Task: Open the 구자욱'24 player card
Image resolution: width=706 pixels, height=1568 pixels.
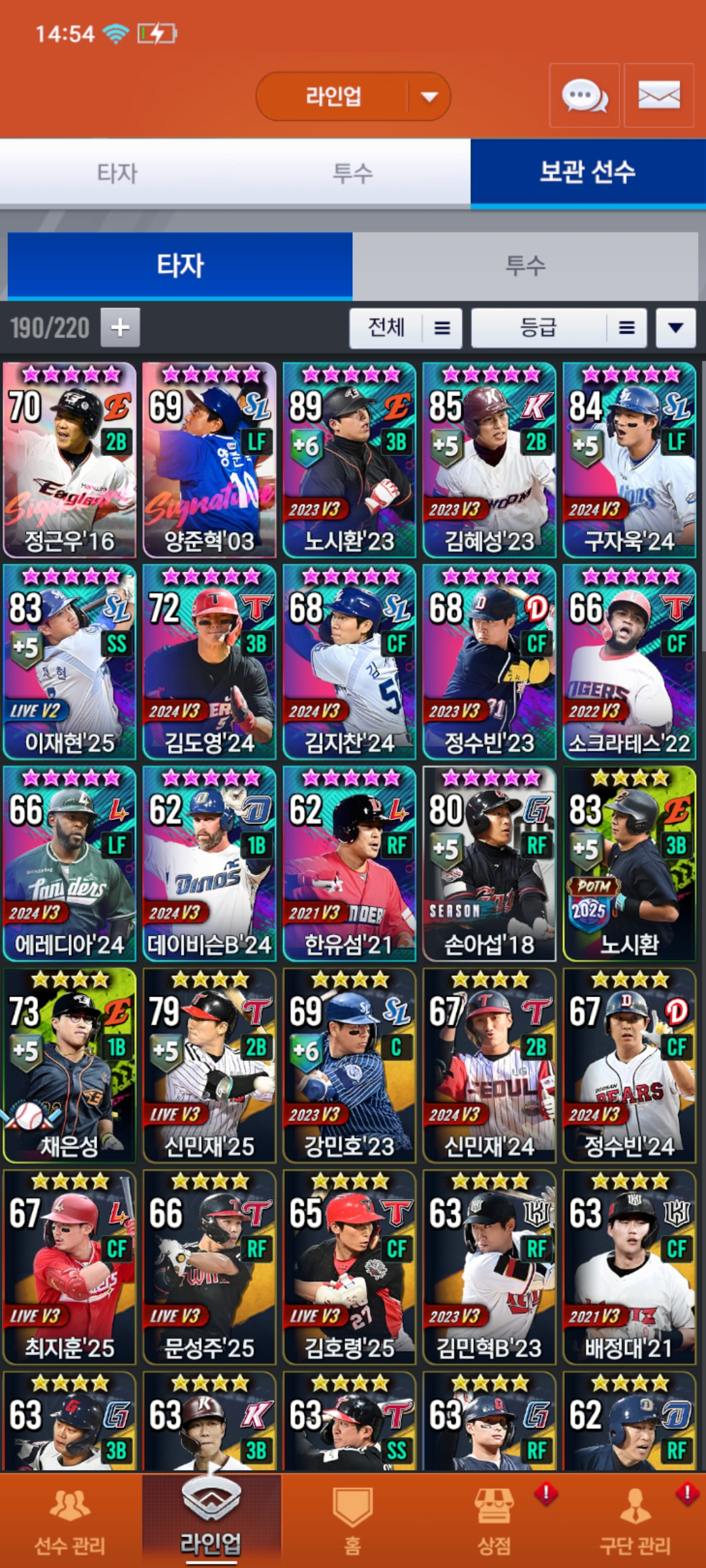Action: [x=629, y=460]
